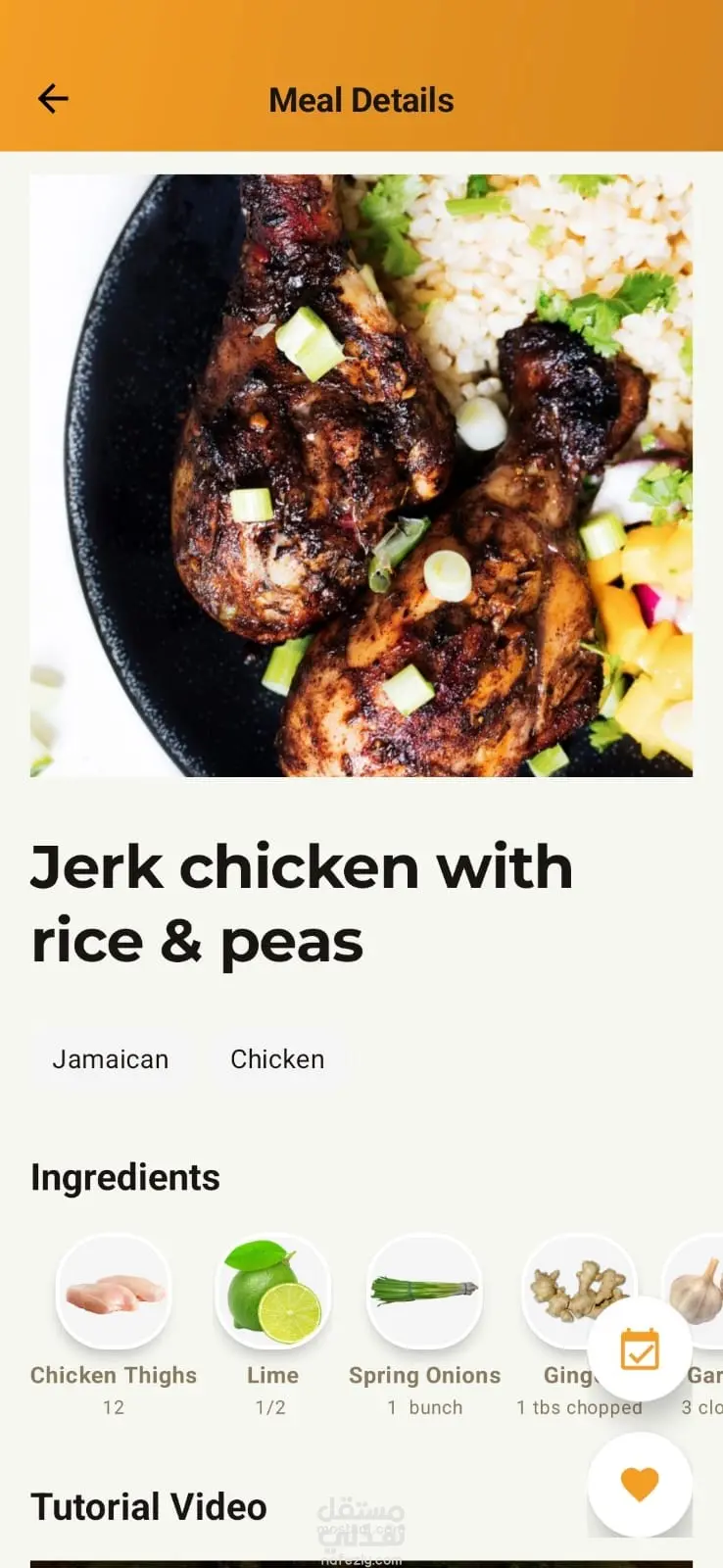Select the Chicken category chip

[277, 1059]
